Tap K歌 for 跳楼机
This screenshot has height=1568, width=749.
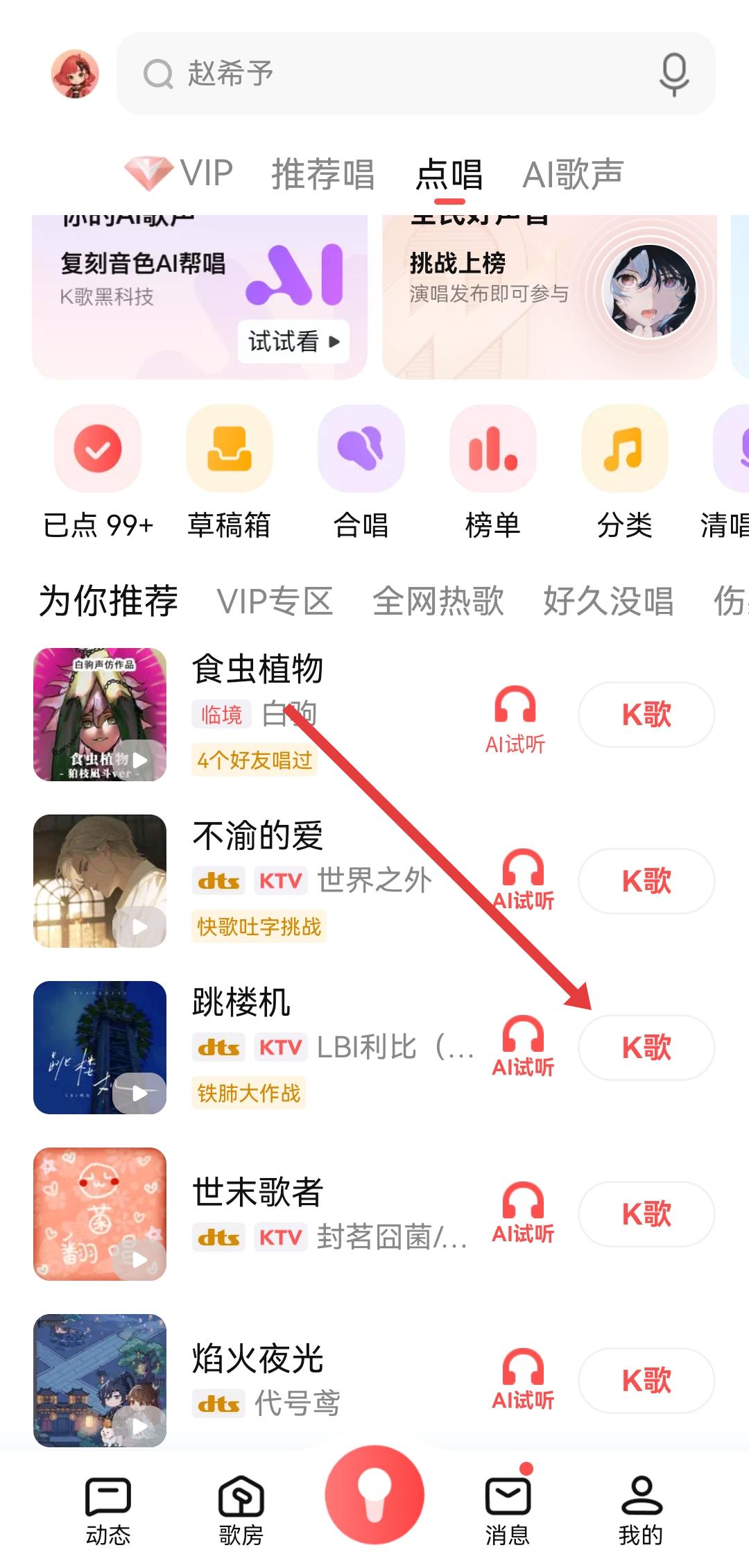[646, 1047]
